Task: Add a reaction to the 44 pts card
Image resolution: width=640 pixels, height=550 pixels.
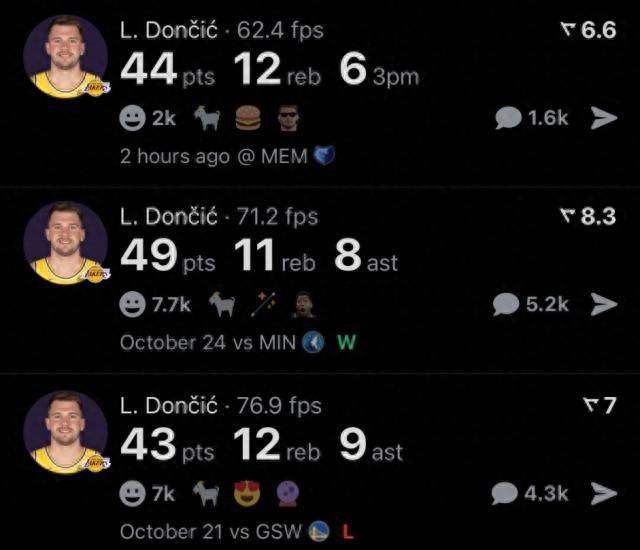Action: 132,119
